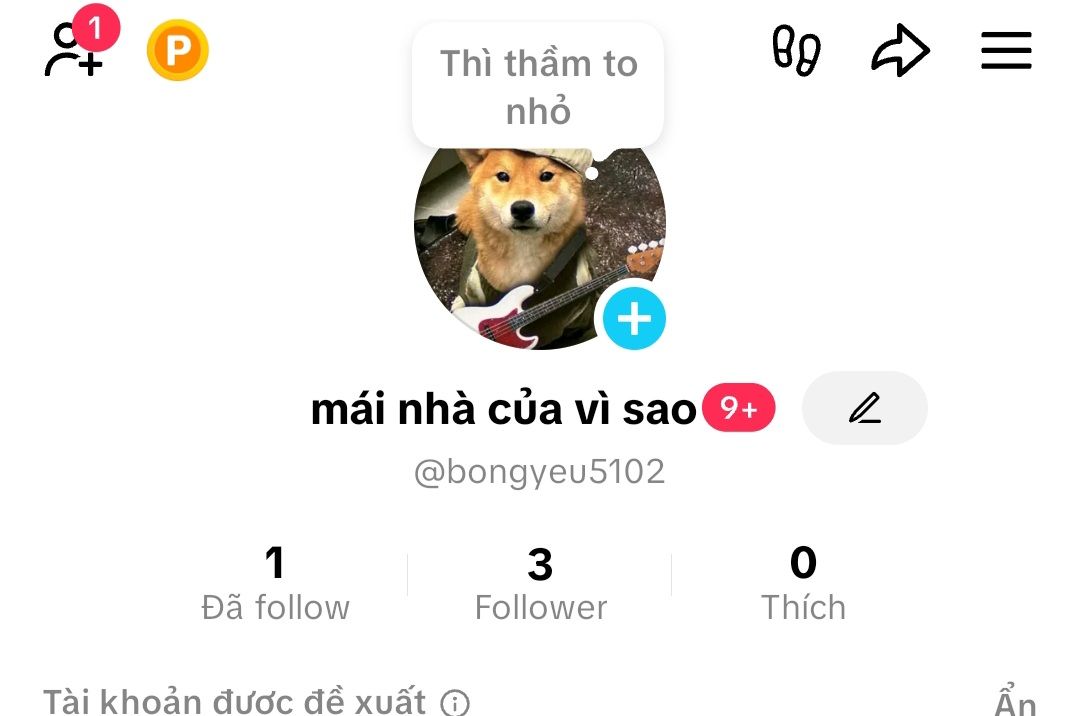Image resolution: width=1080 pixels, height=716 pixels.
Task: Hide suggested accounts with Ẩn
Action: (1015, 703)
